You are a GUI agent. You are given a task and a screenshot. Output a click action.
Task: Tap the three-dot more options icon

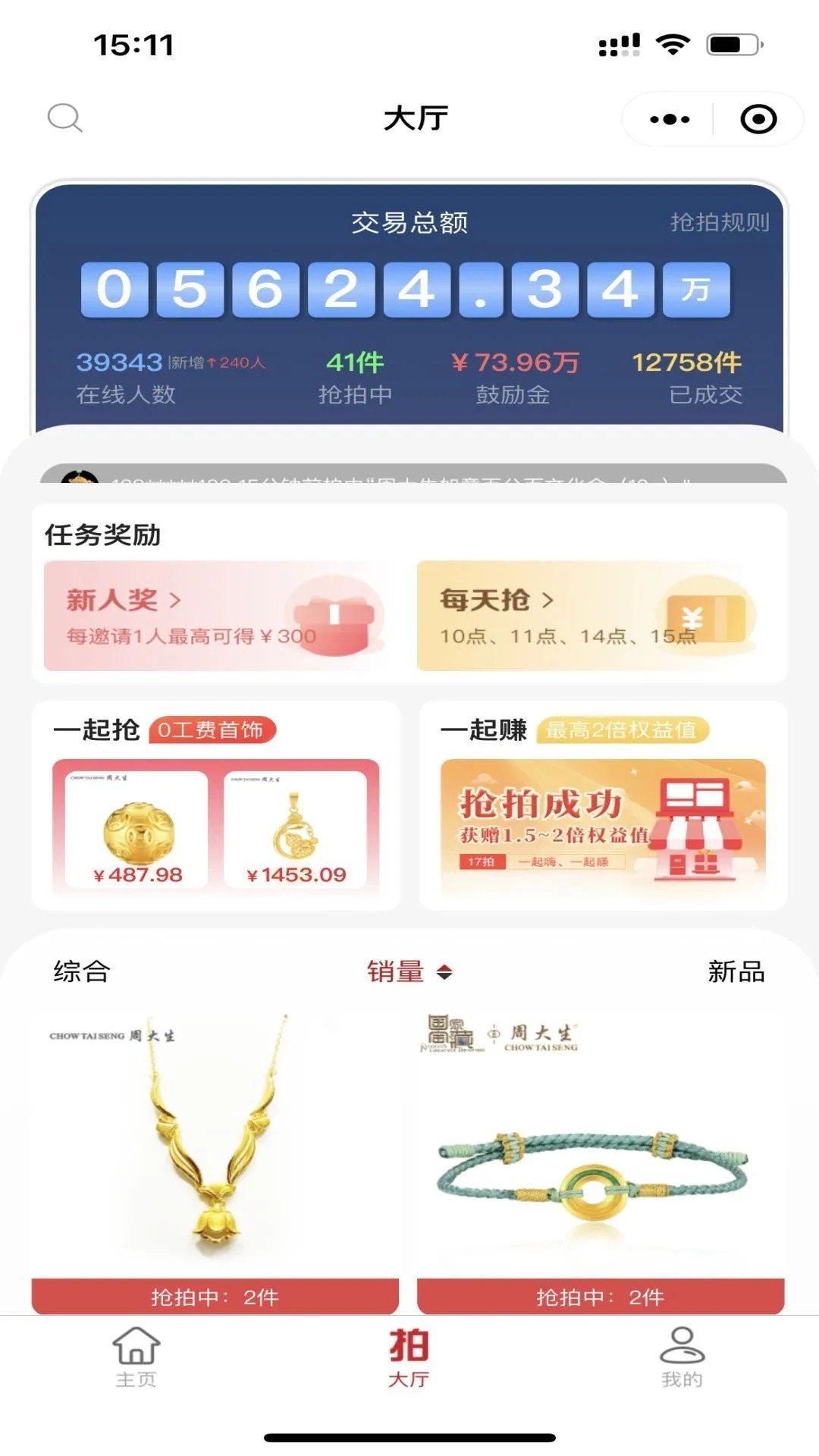[666, 118]
